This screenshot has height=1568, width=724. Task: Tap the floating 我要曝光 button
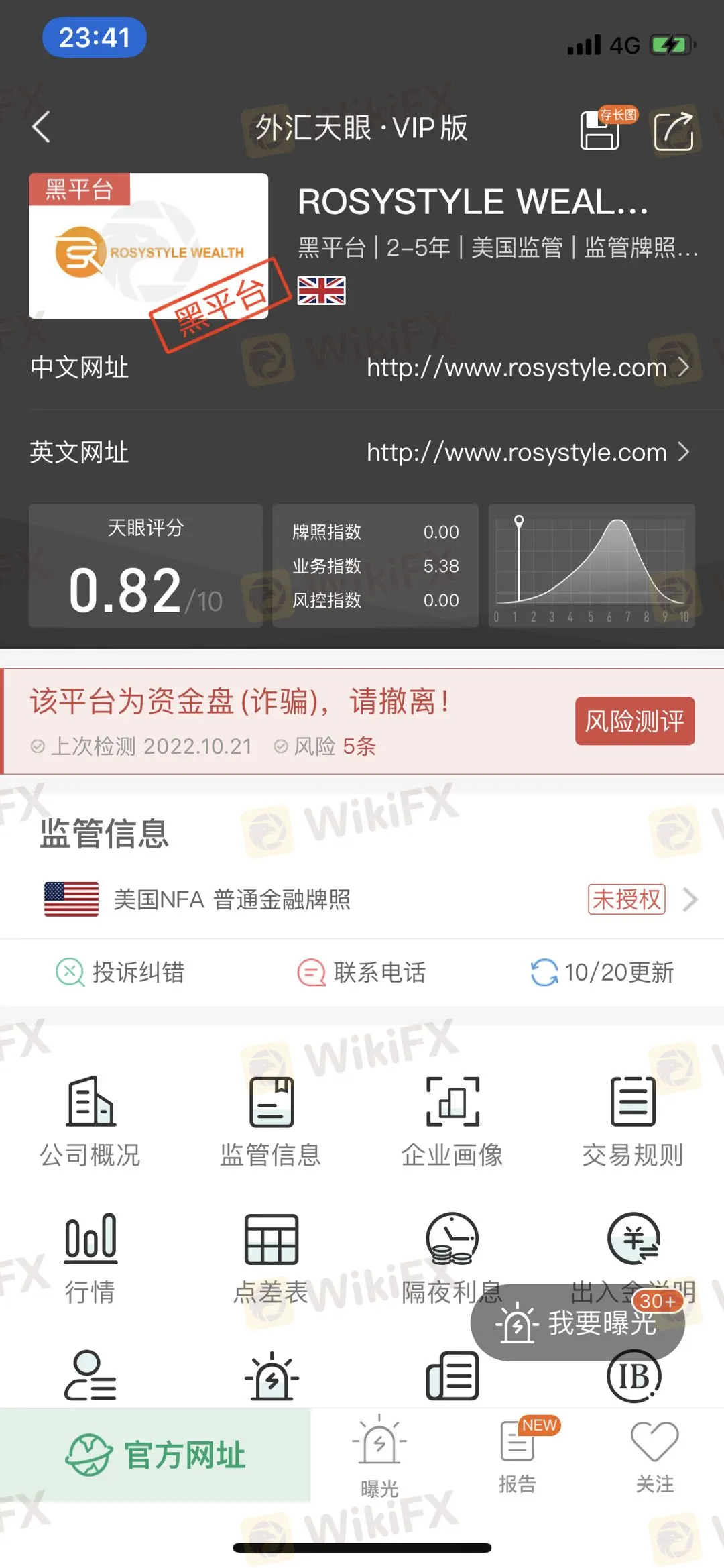(x=578, y=1323)
